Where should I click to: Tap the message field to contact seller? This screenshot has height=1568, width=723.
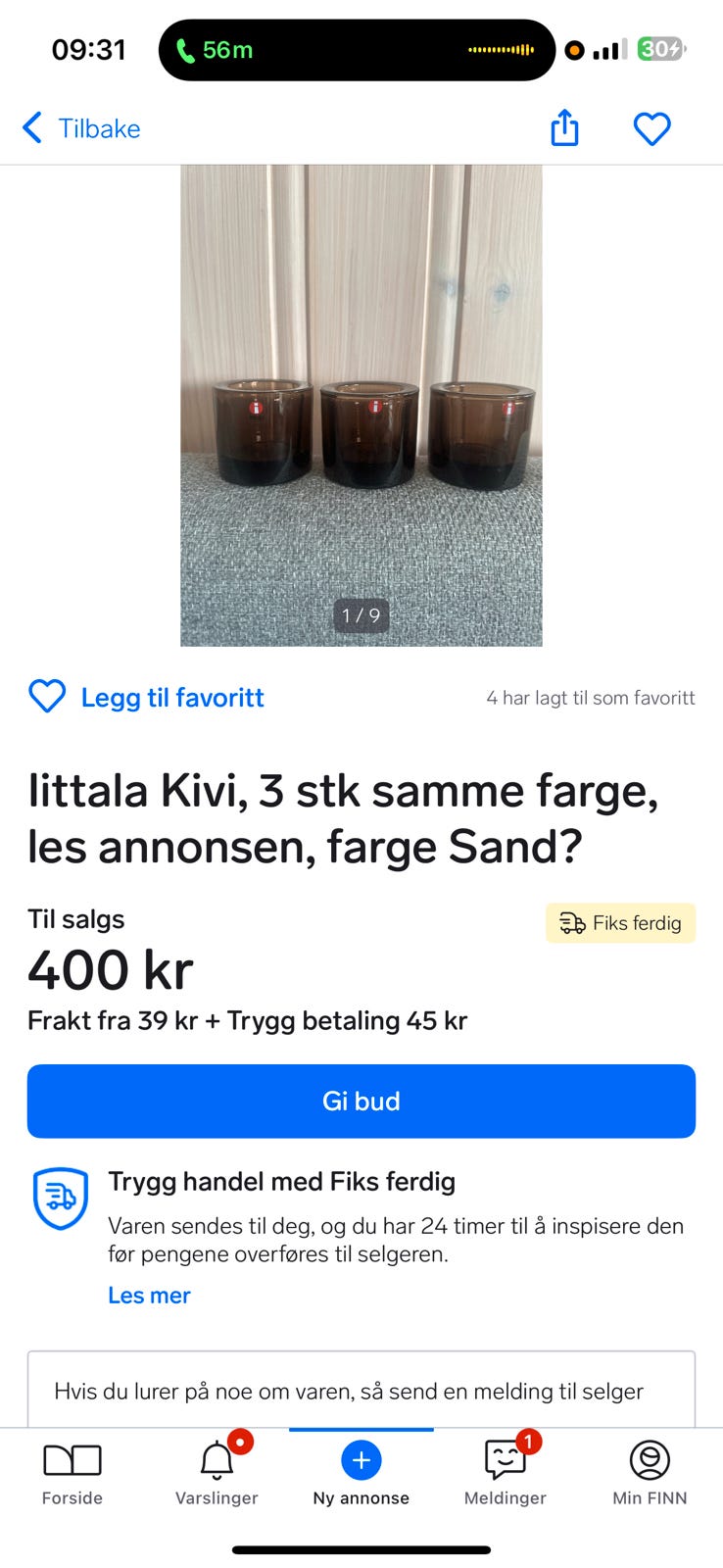[x=361, y=1391]
